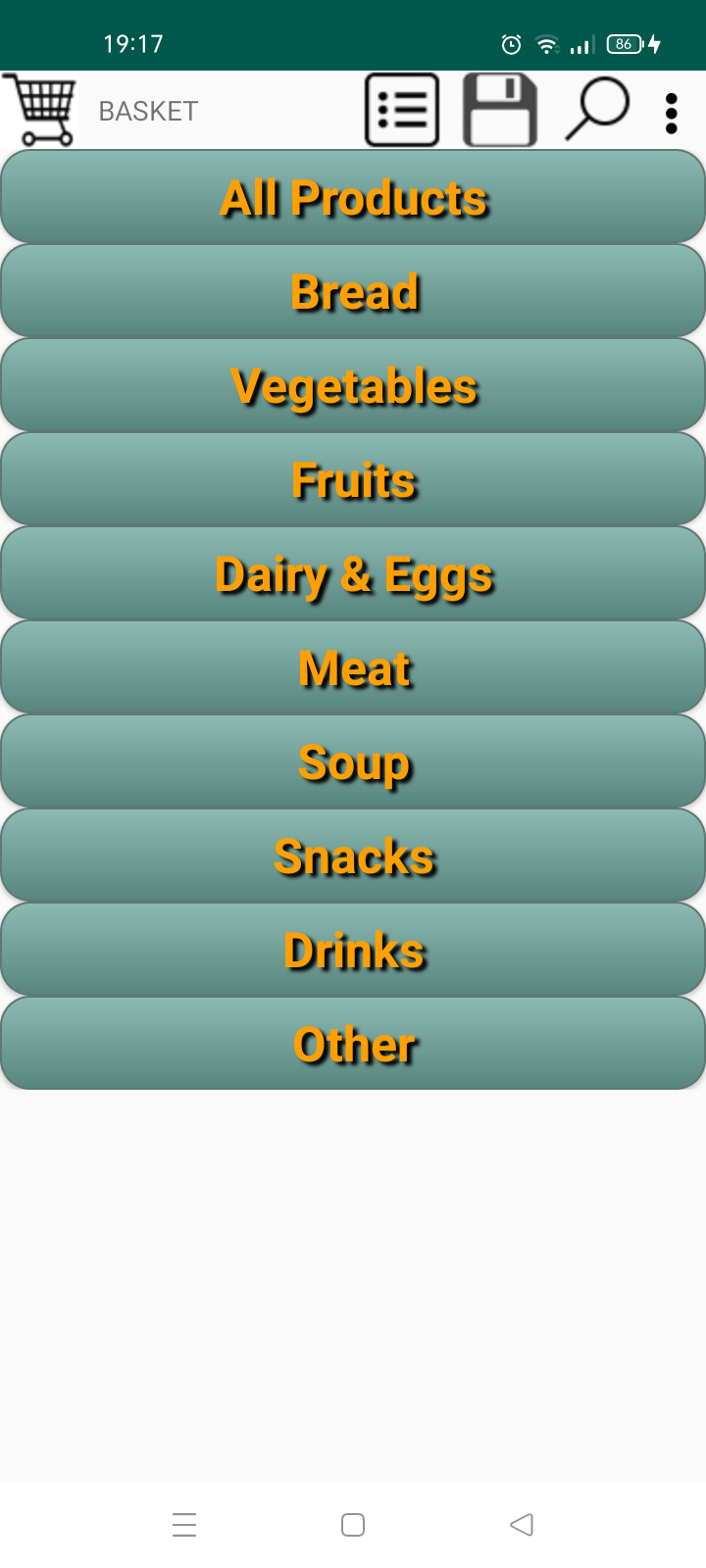Open the overflow menu
This screenshot has height=1568, width=706.
coord(672,114)
